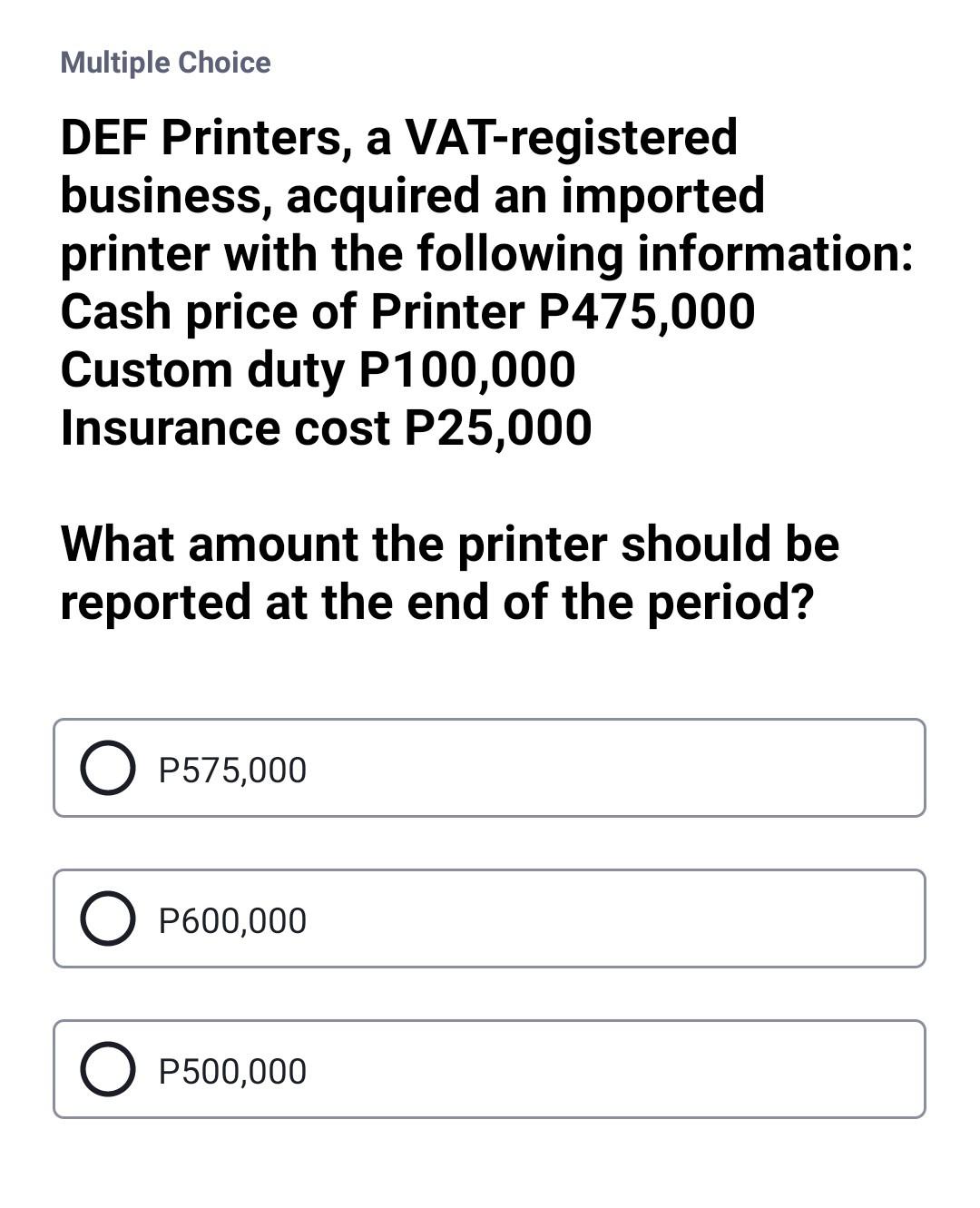Screen dimensions: 980x1208
Task: Pick the P500,000 answer choice
Action: point(109,1069)
